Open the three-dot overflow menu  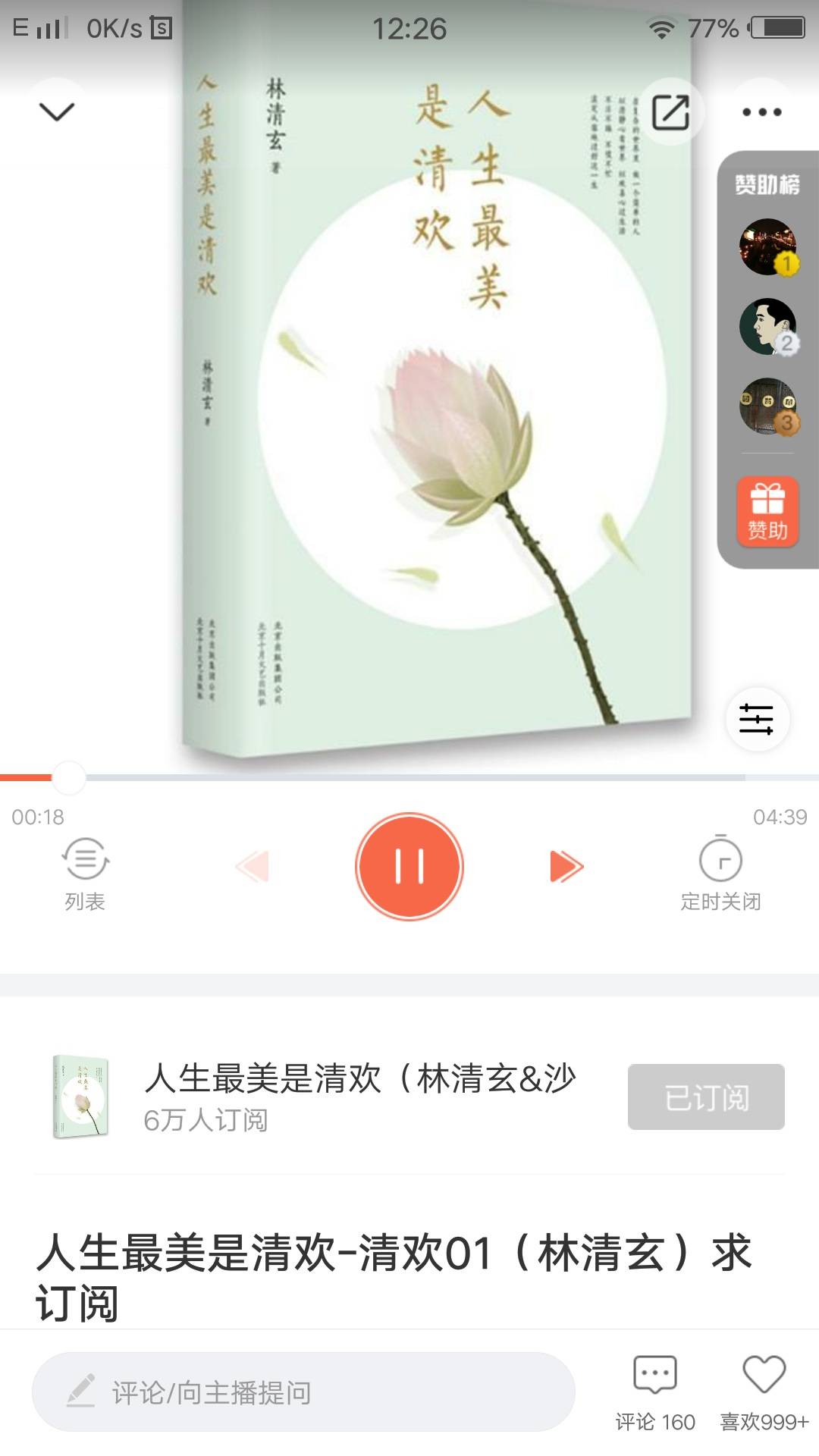tap(761, 112)
